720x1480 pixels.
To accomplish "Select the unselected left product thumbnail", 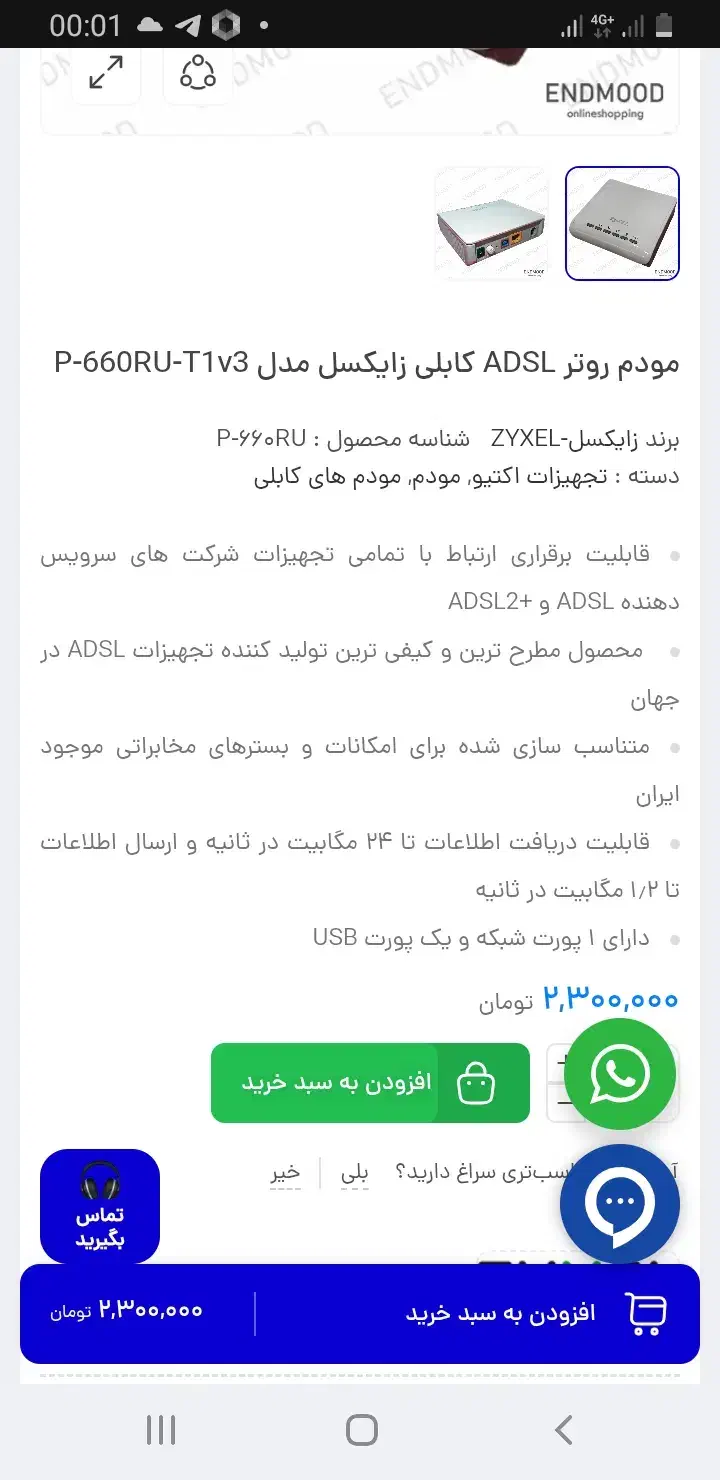I will [x=492, y=224].
